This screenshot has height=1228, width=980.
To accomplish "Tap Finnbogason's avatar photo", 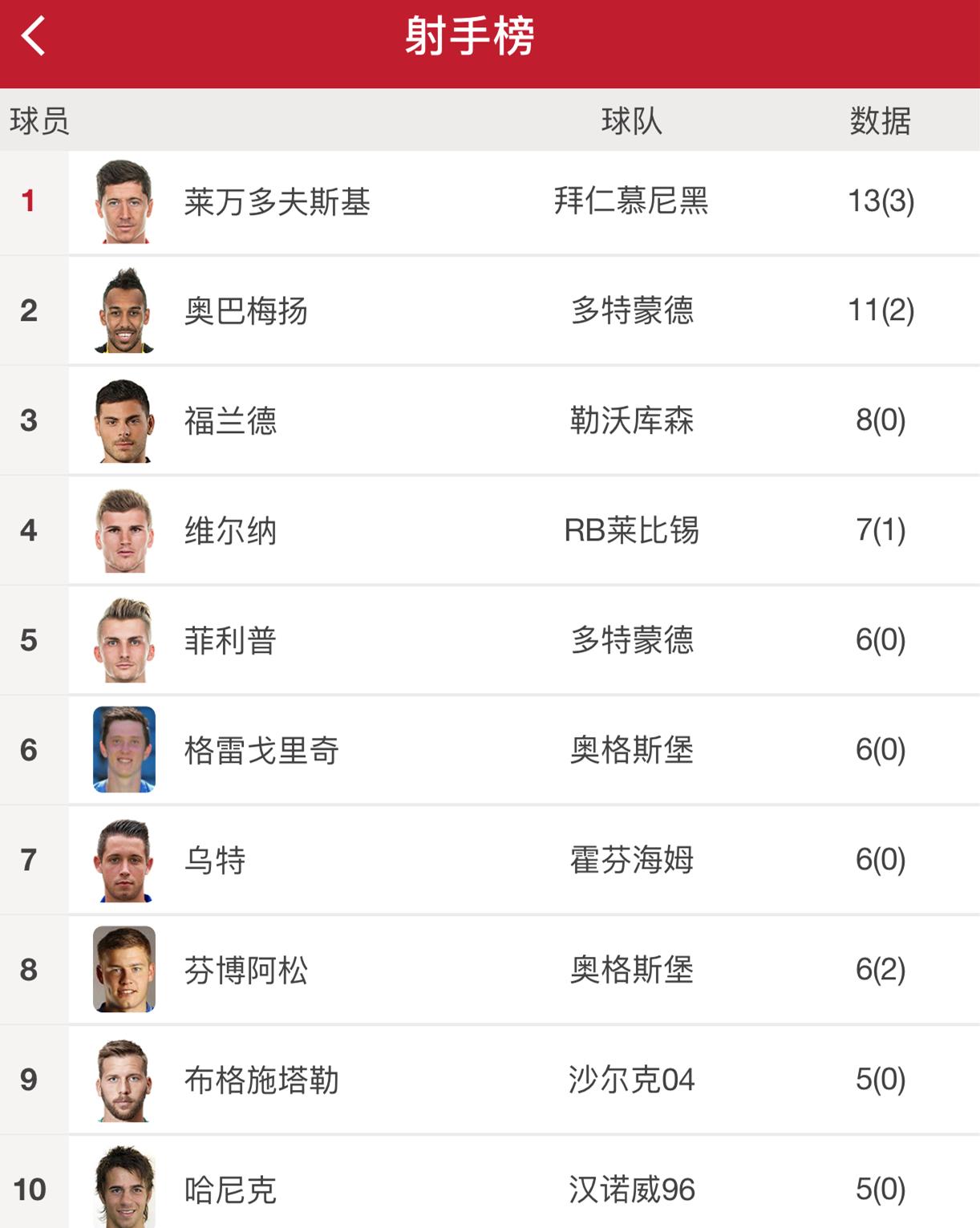I will 126,970.
